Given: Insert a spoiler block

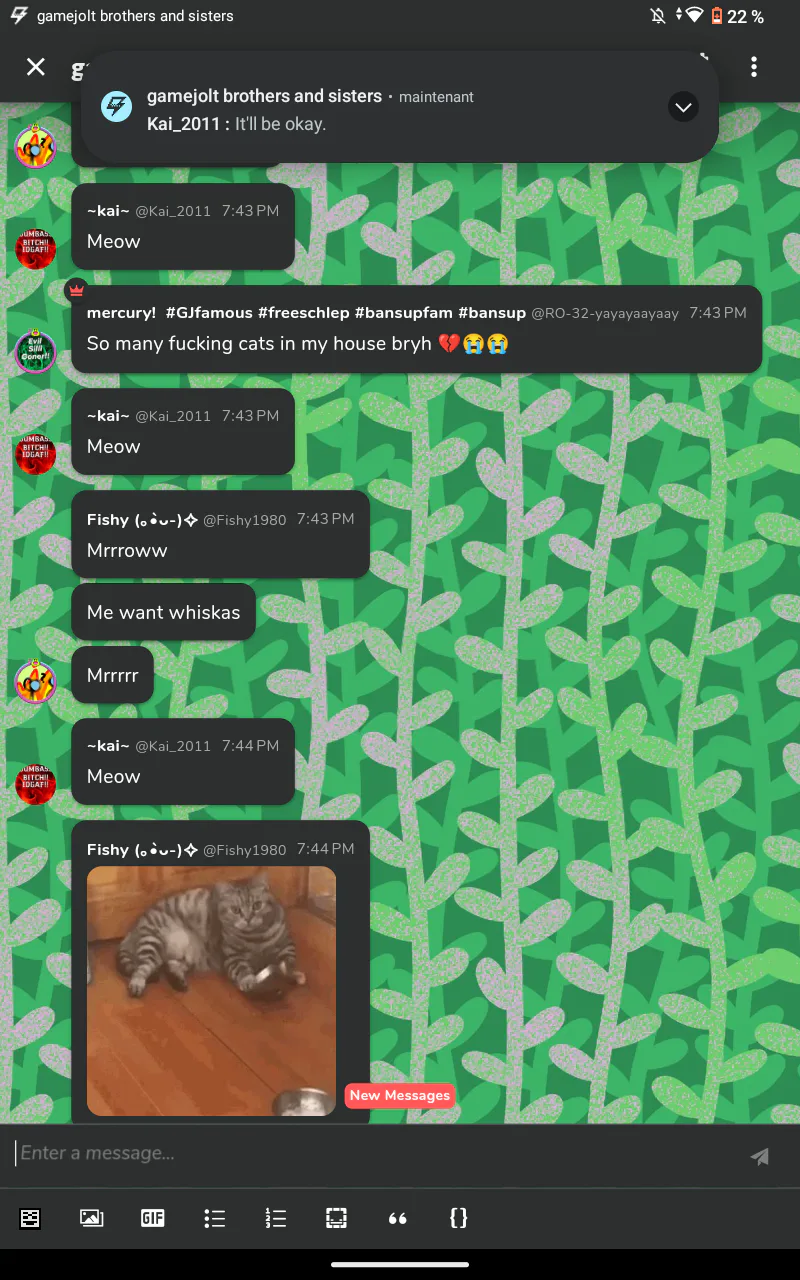Looking at the screenshot, I should [x=337, y=1218].
